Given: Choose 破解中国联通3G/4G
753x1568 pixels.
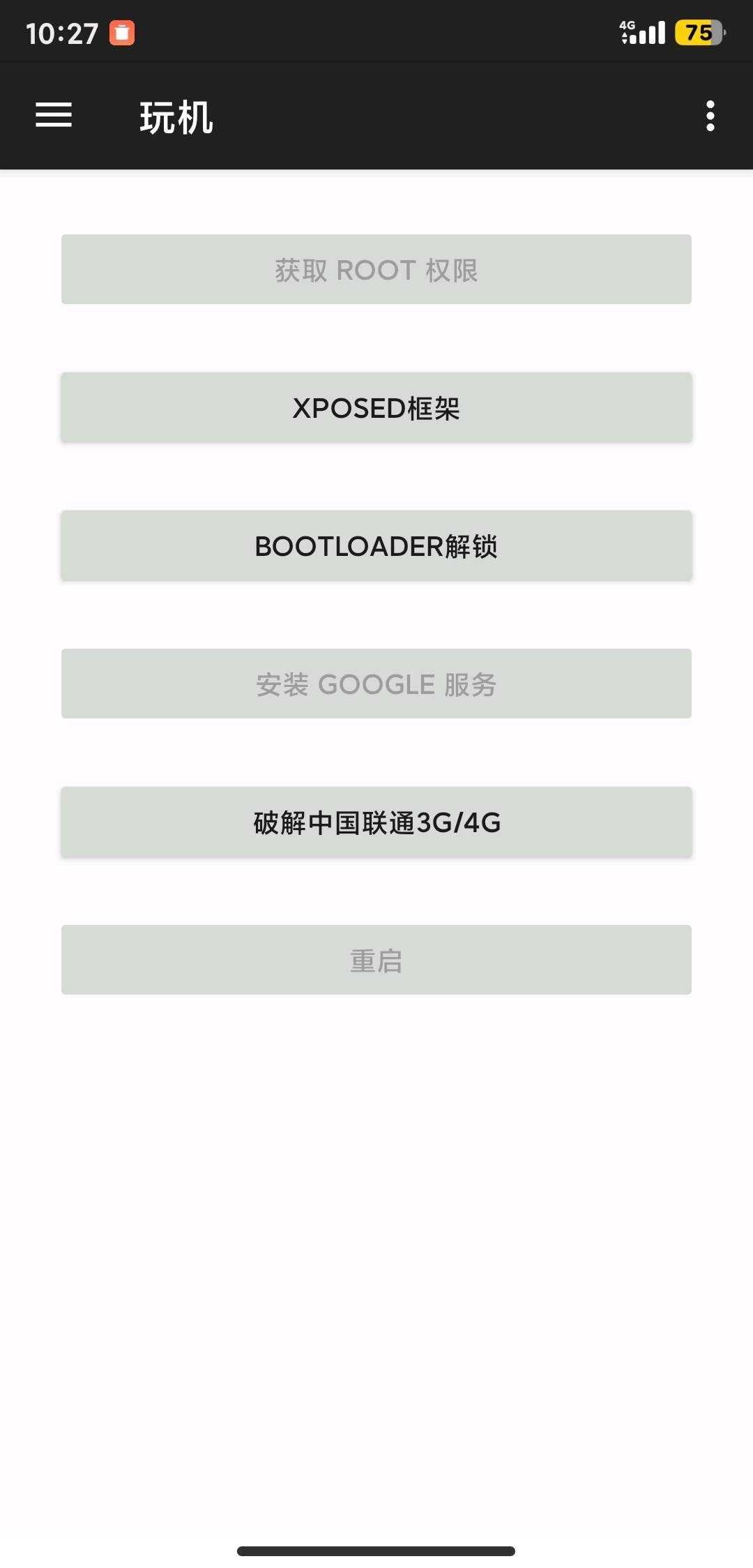Looking at the screenshot, I should 376,822.
